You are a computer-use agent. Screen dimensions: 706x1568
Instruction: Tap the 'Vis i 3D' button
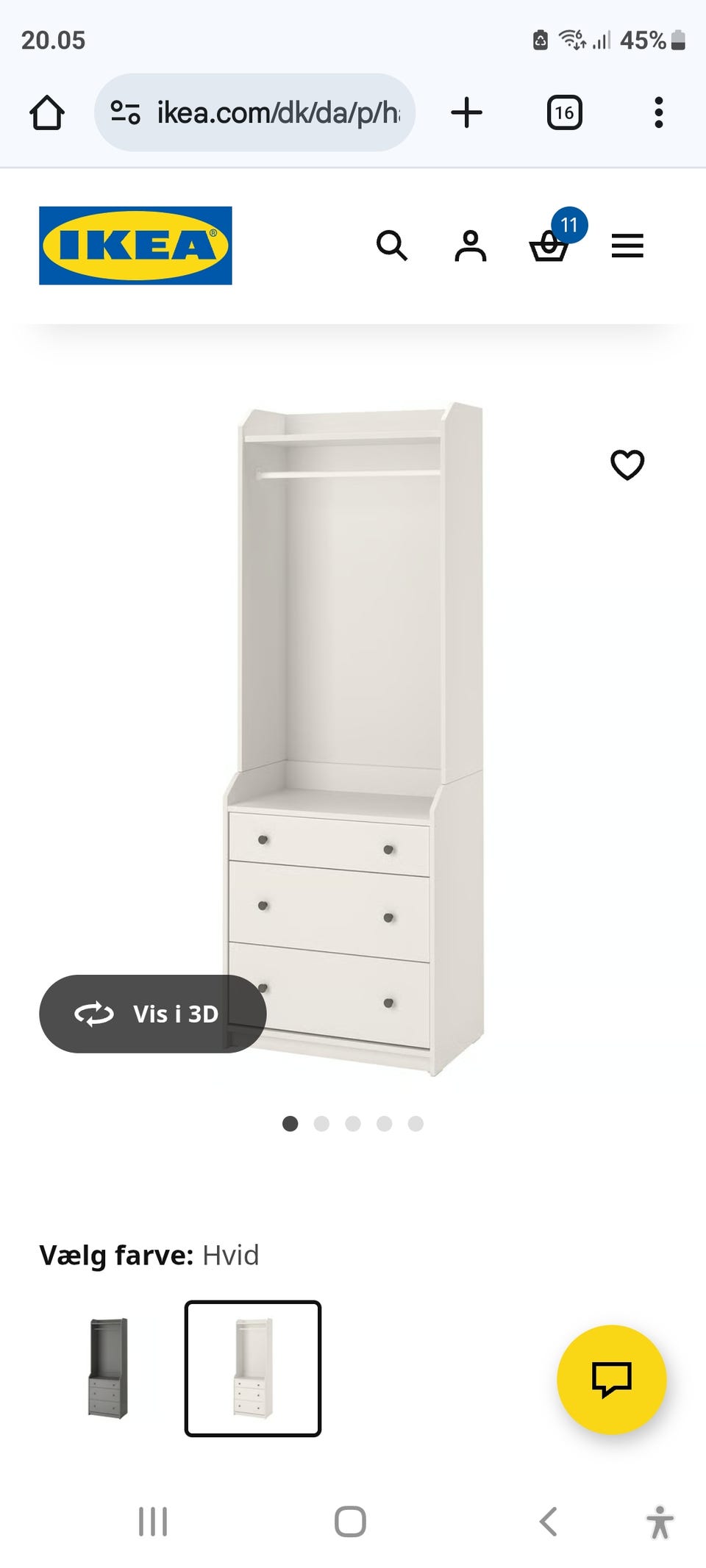152,1014
